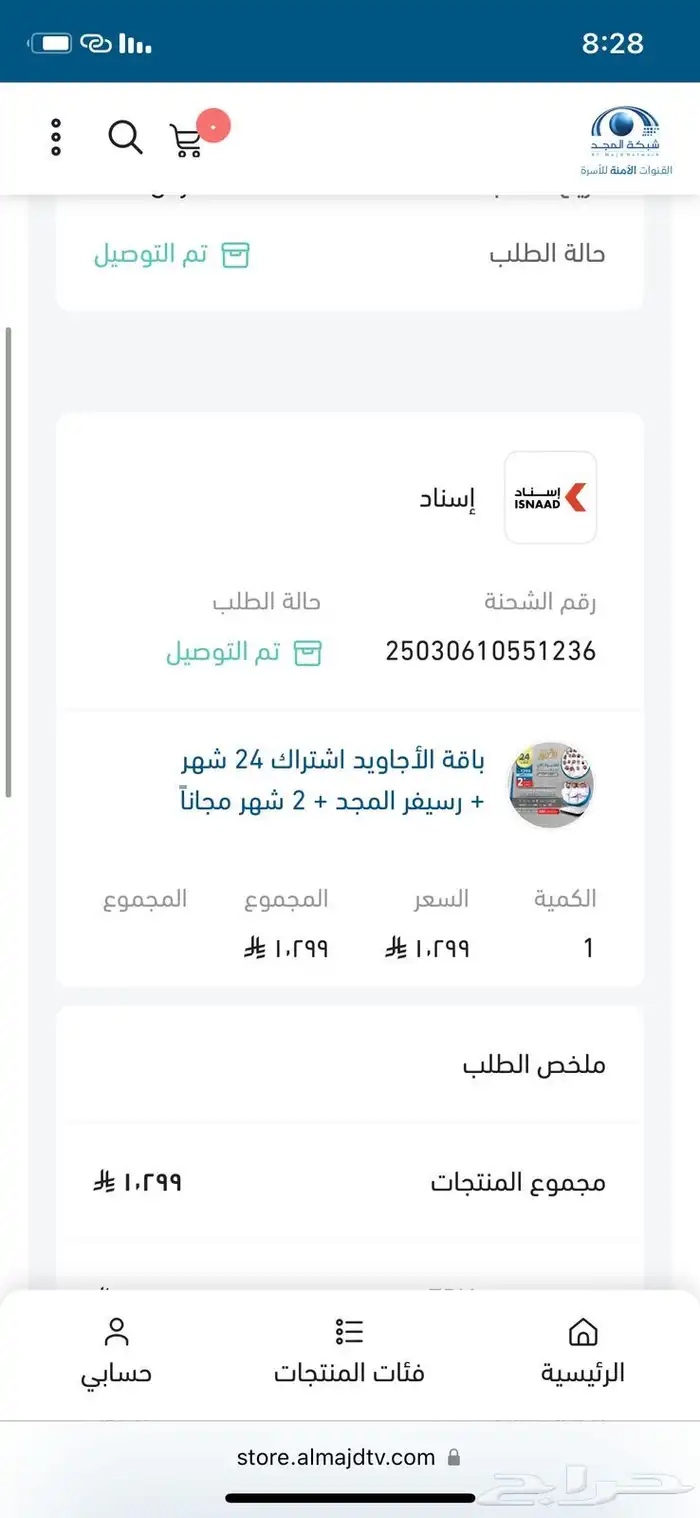The image size is (700, 1518).
Task: Switch to the الرئيسية home tab
Action: (583, 1351)
